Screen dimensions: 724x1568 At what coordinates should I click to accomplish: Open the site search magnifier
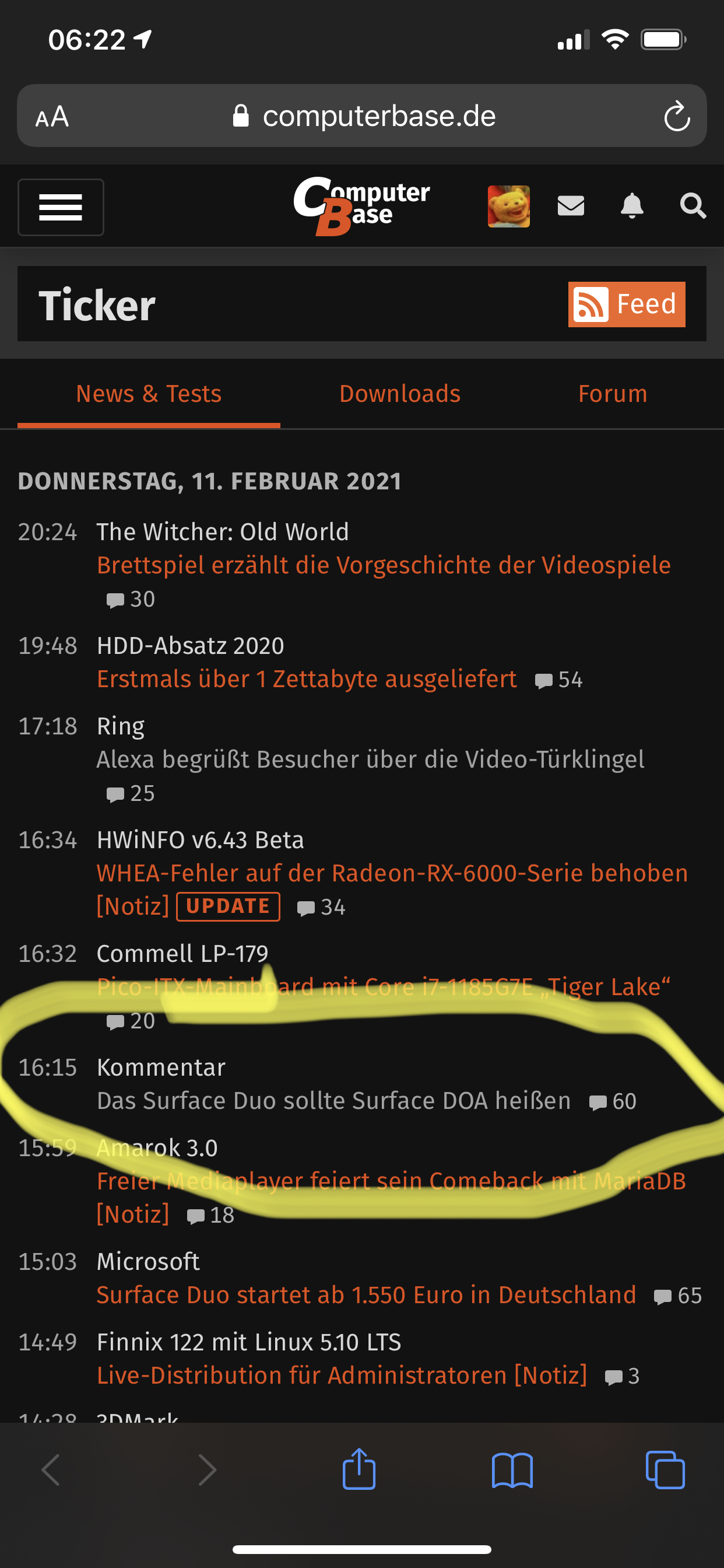[x=693, y=206]
